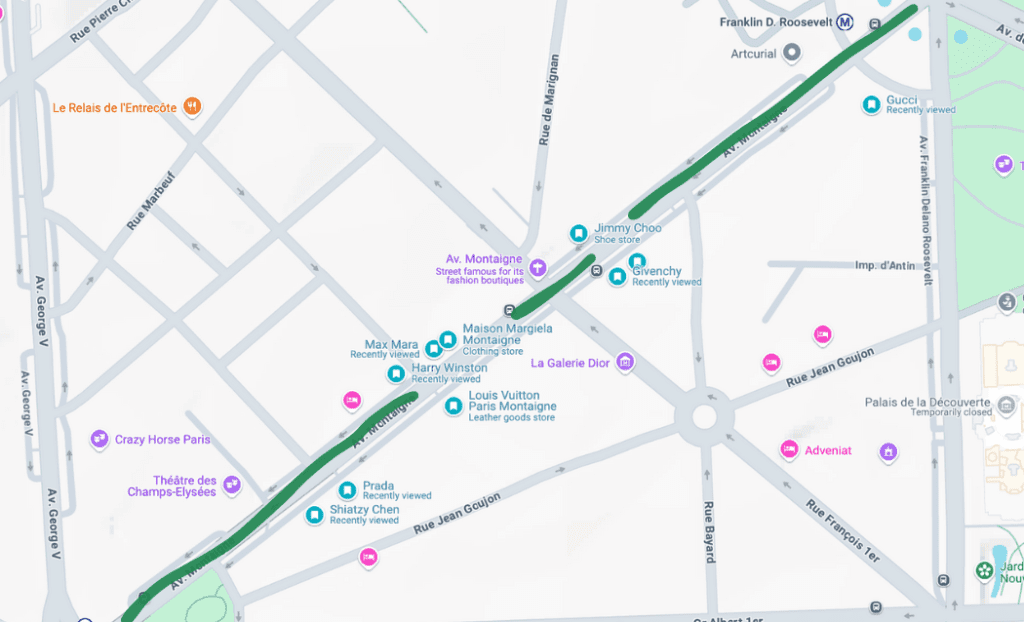Open Maison Margiela Montaigne clothing store
This screenshot has height=622, width=1024.
coord(448,339)
